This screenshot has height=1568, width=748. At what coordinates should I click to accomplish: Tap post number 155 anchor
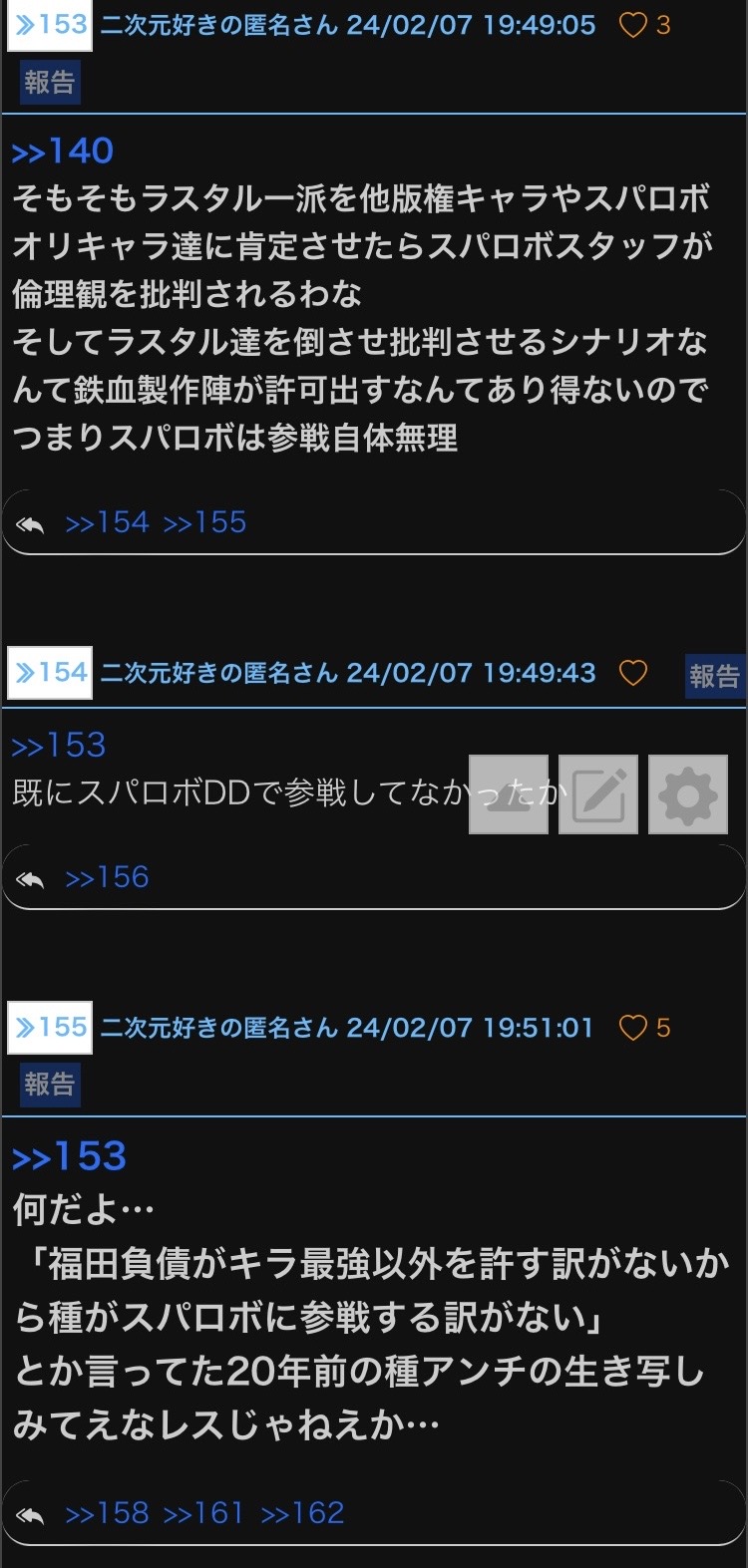50,1028
